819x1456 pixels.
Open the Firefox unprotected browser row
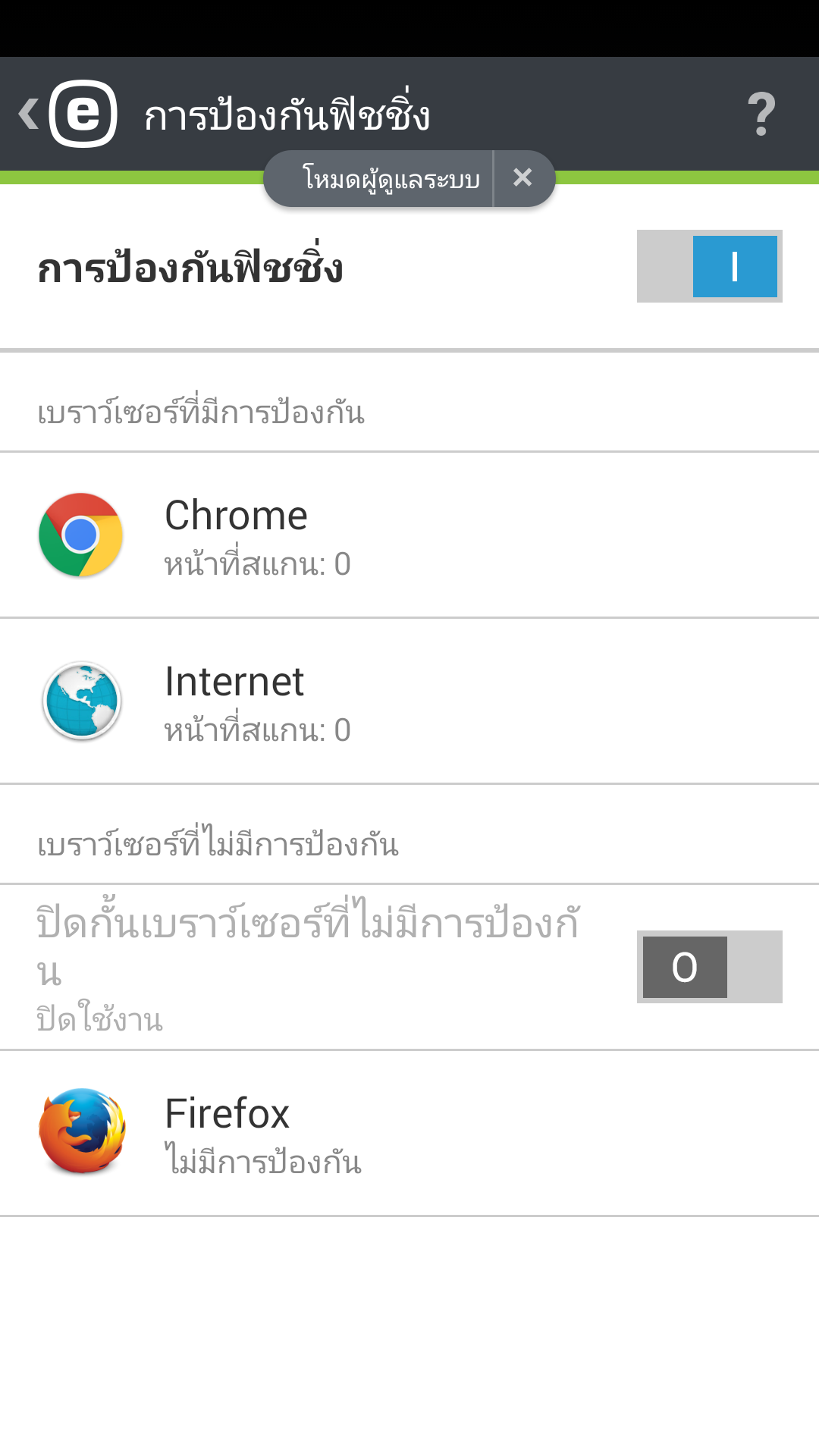point(409,1133)
